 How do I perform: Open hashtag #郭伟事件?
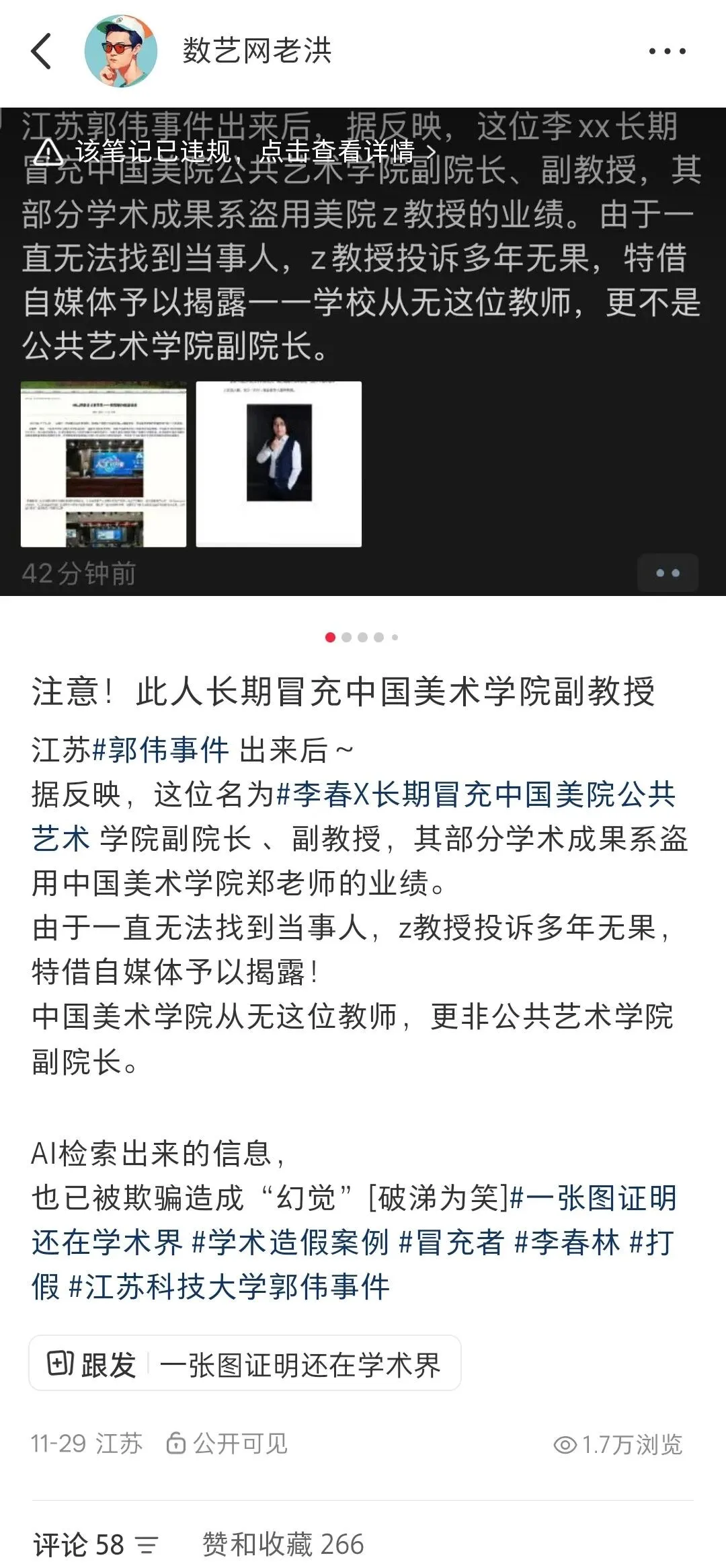160,750
